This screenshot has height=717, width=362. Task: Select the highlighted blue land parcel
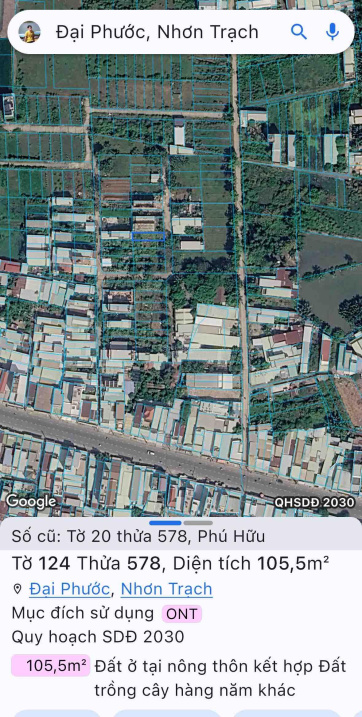click(148, 236)
